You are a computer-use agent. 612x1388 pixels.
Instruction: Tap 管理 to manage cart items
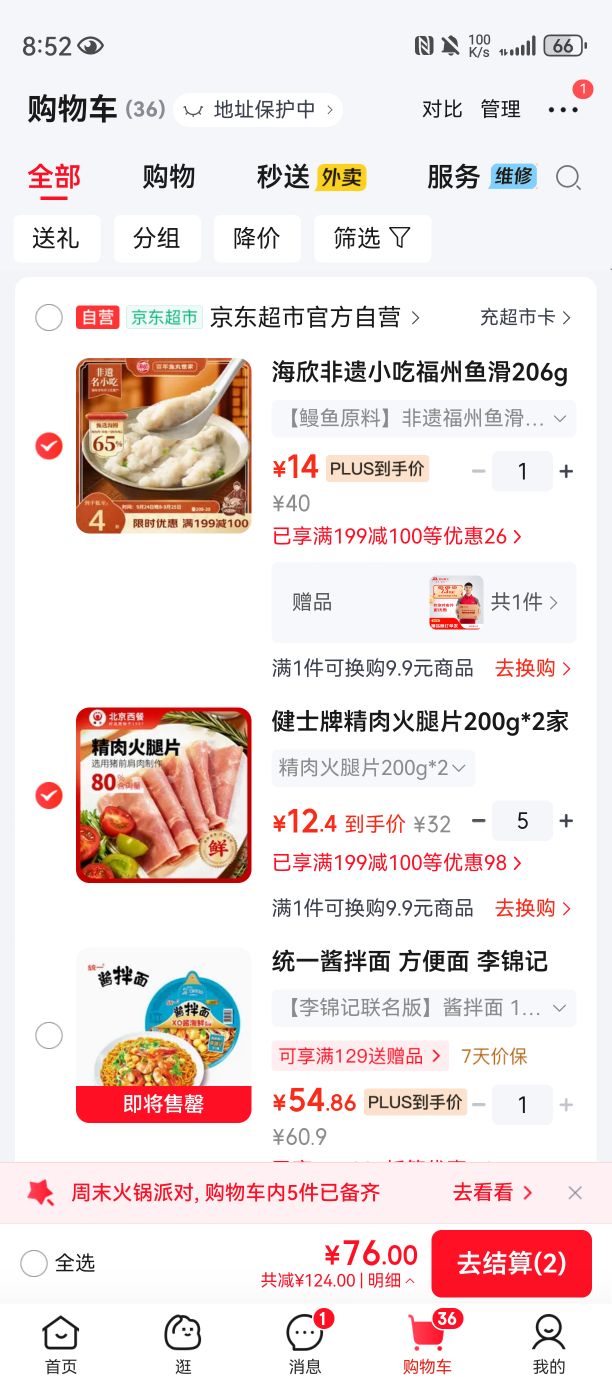click(501, 109)
